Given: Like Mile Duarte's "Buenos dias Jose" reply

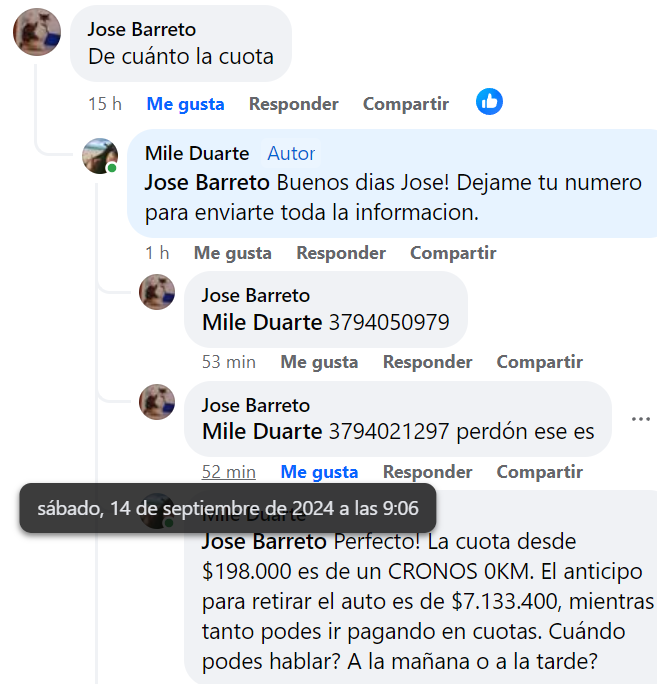Looking at the screenshot, I should 232,253.
